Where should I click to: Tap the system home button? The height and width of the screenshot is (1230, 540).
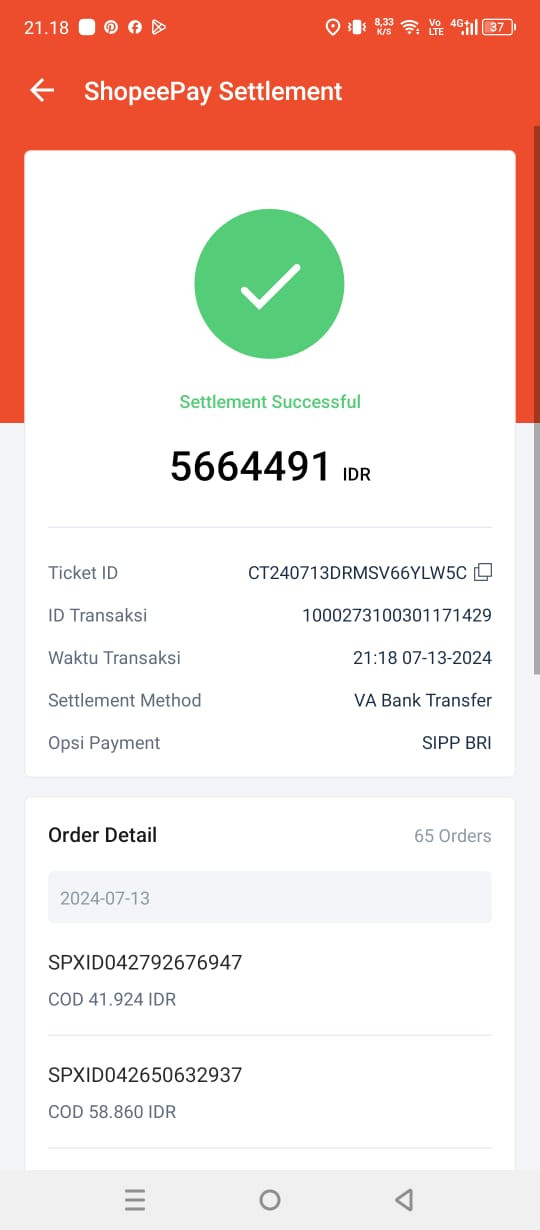tap(269, 1200)
